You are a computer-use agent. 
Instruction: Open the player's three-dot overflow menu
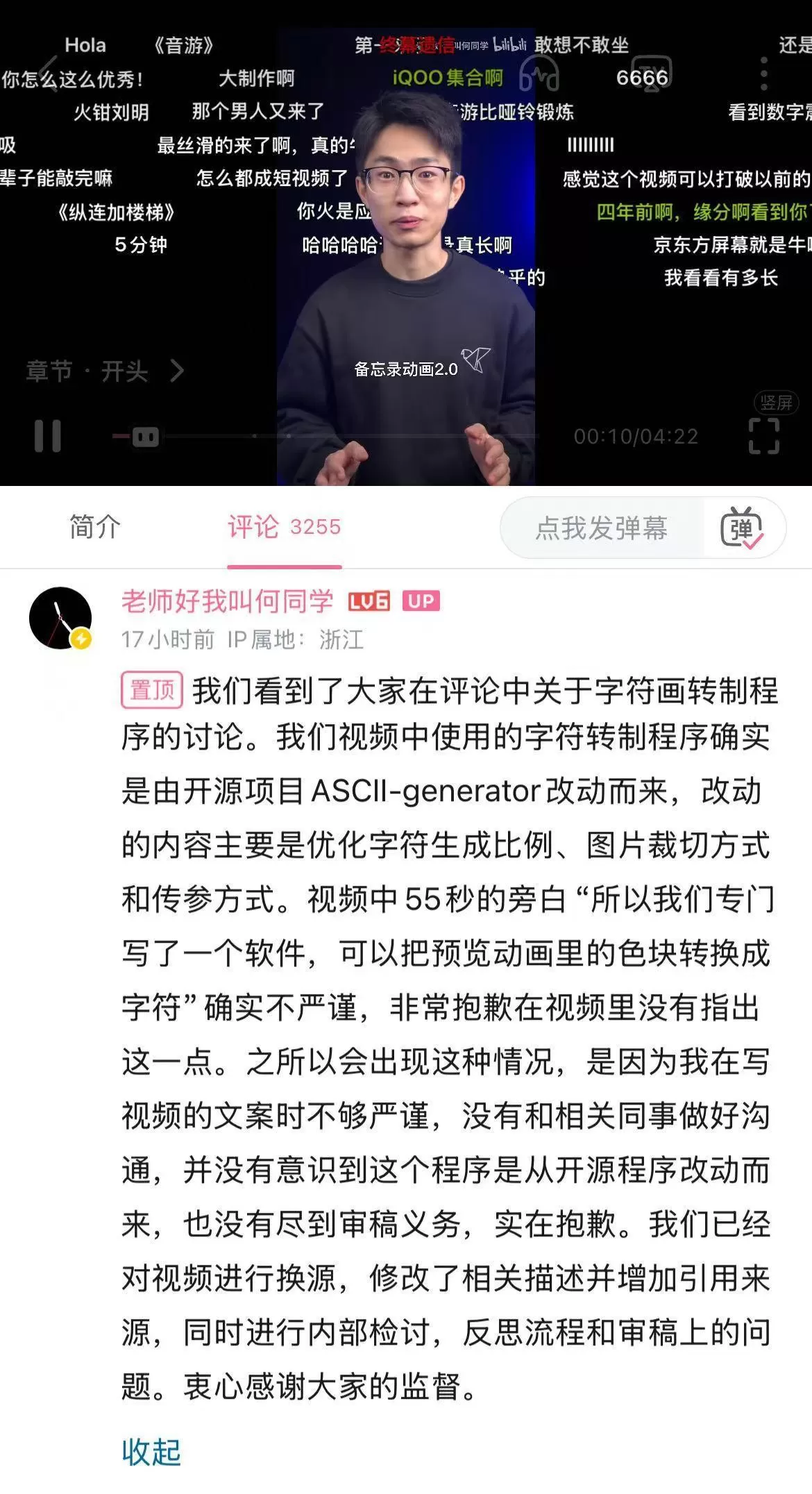tap(763, 73)
